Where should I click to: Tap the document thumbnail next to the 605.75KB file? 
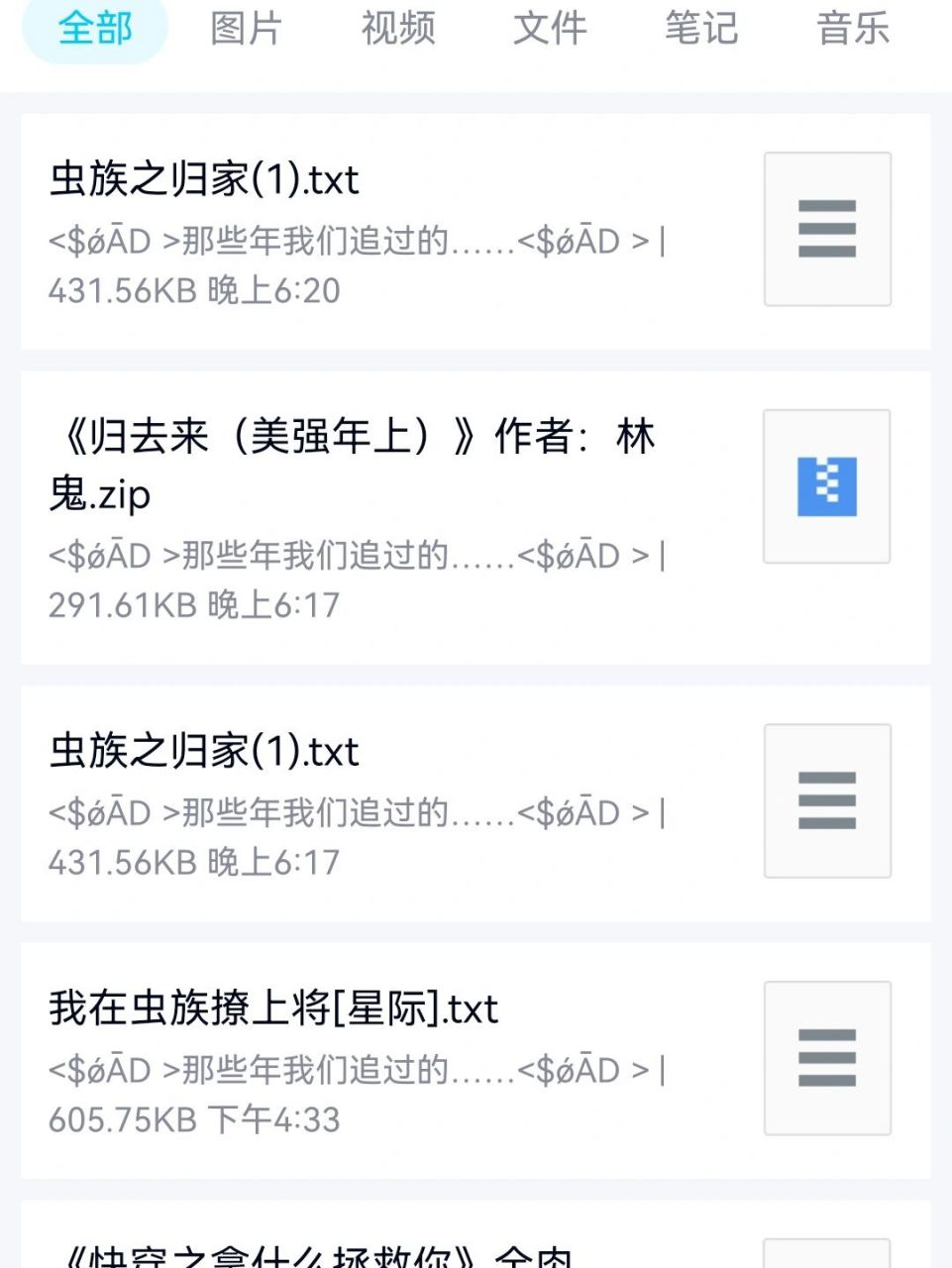point(826,1057)
